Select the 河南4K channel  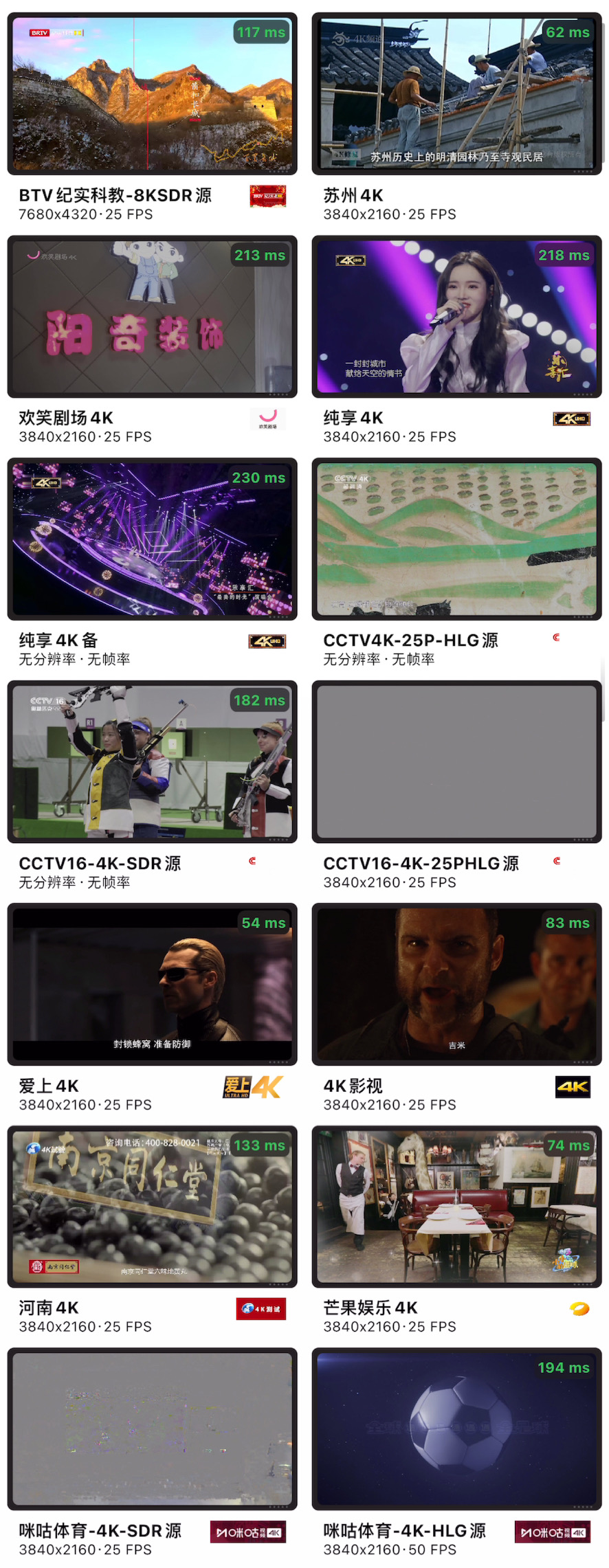(x=152, y=1207)
